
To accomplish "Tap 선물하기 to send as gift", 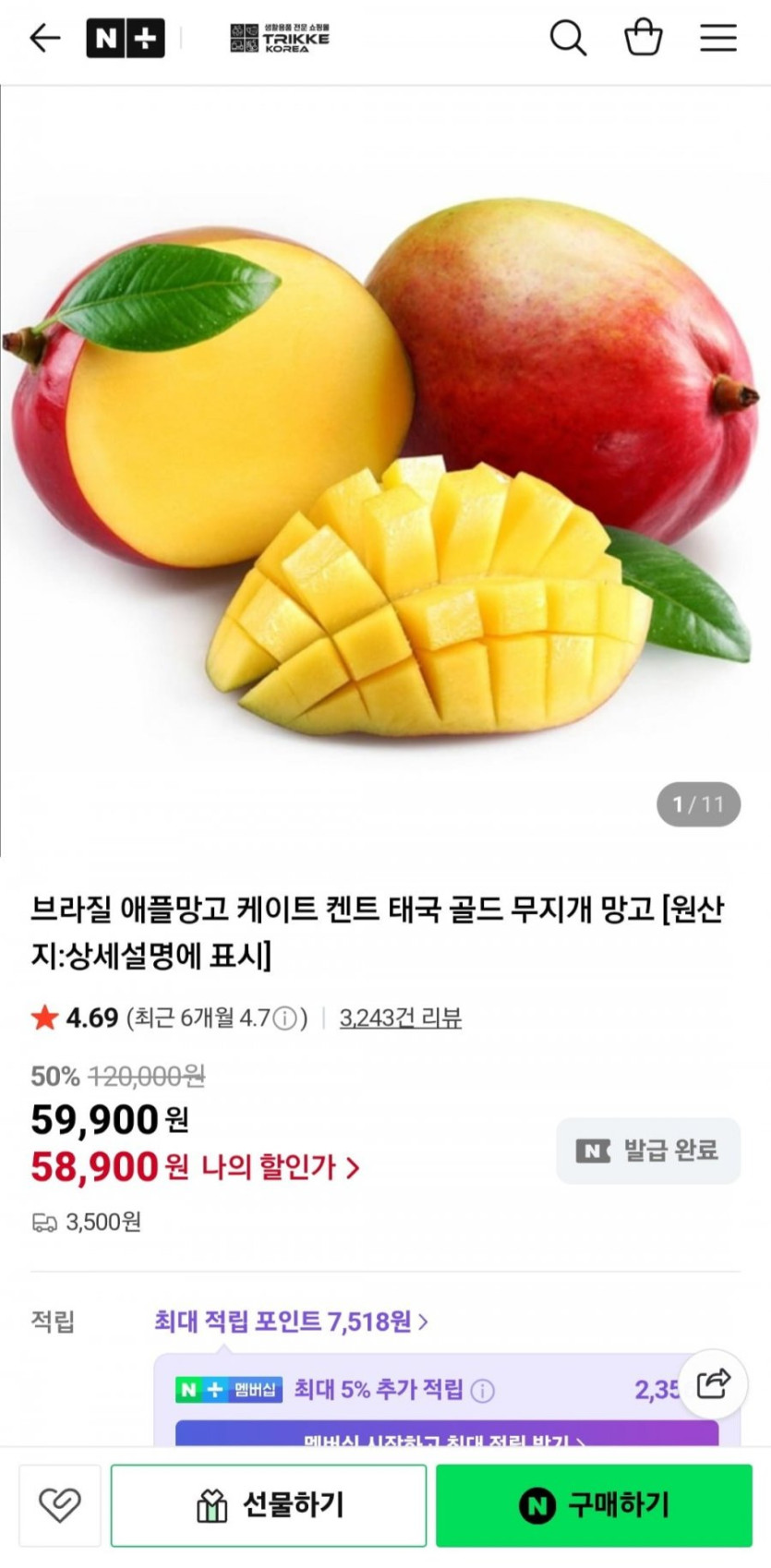I will (269, 1505).
